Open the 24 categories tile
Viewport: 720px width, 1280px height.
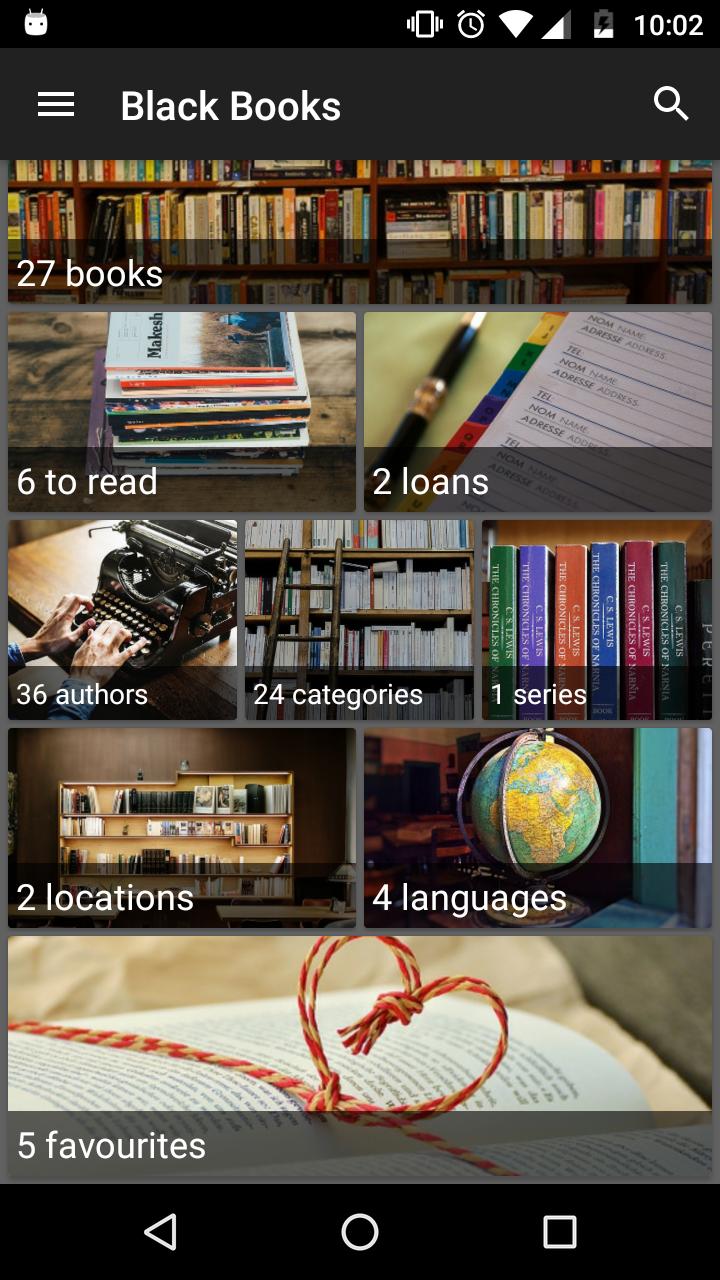[x=359, y=620]
